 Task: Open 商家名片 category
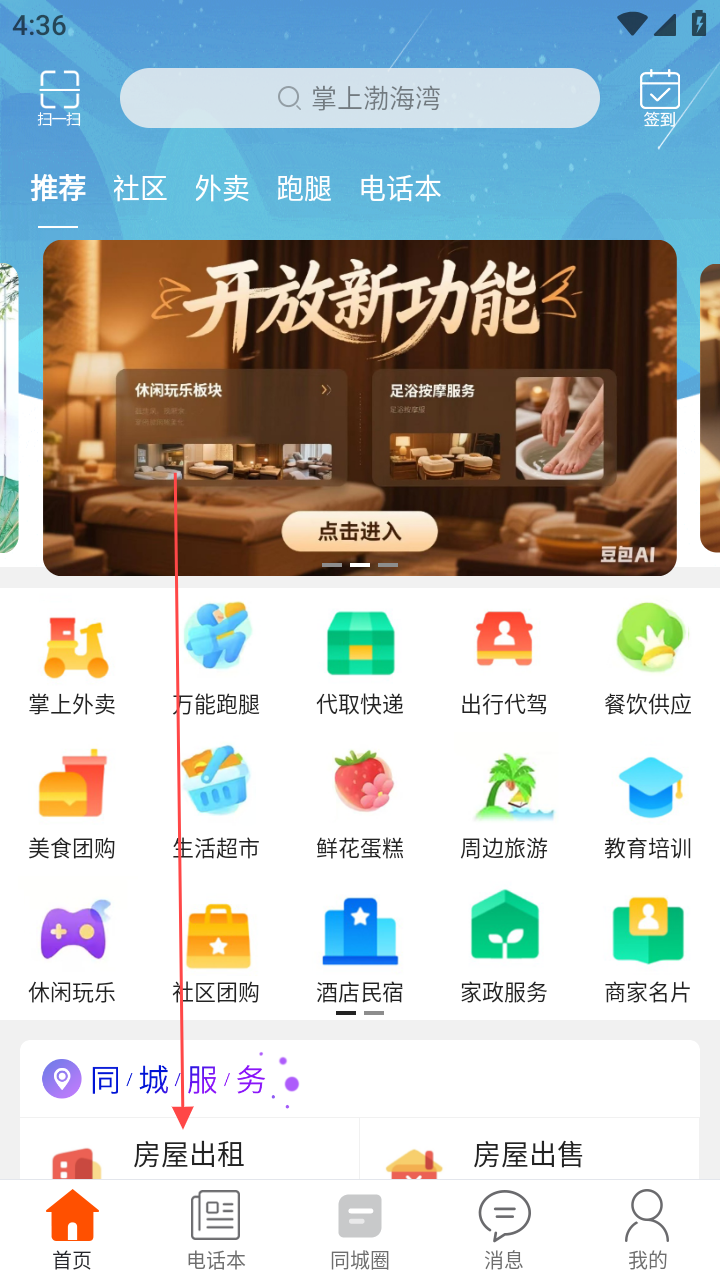pyautogui.click(x=648, y=948)
